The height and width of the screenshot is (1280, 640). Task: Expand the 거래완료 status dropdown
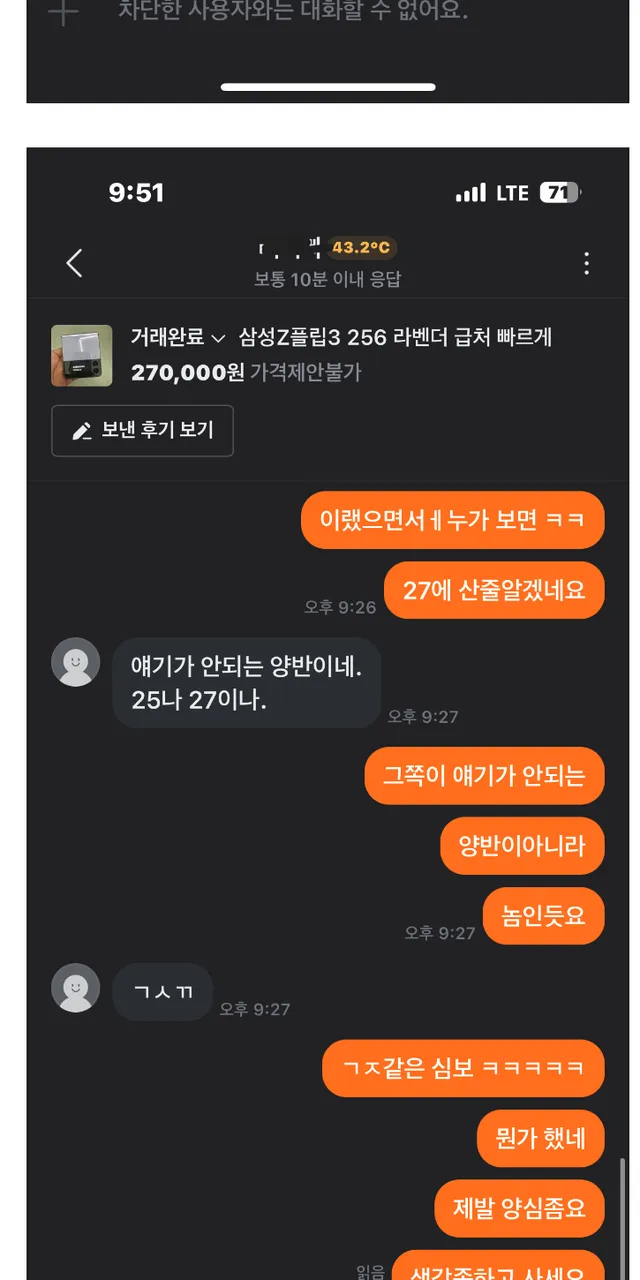(180, 337)
